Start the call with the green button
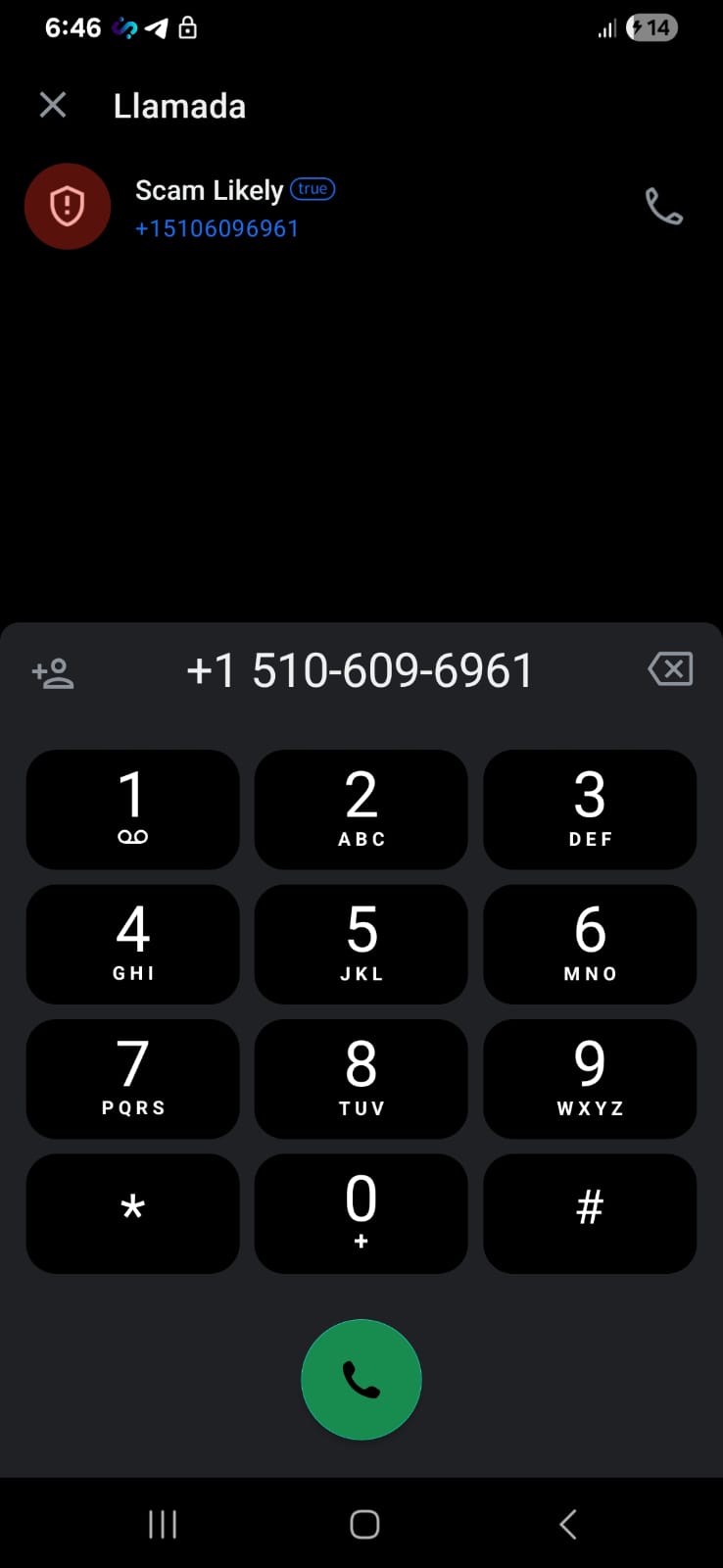The image size is (723, 1568). pyautogui.click(x=361, y=1379)
